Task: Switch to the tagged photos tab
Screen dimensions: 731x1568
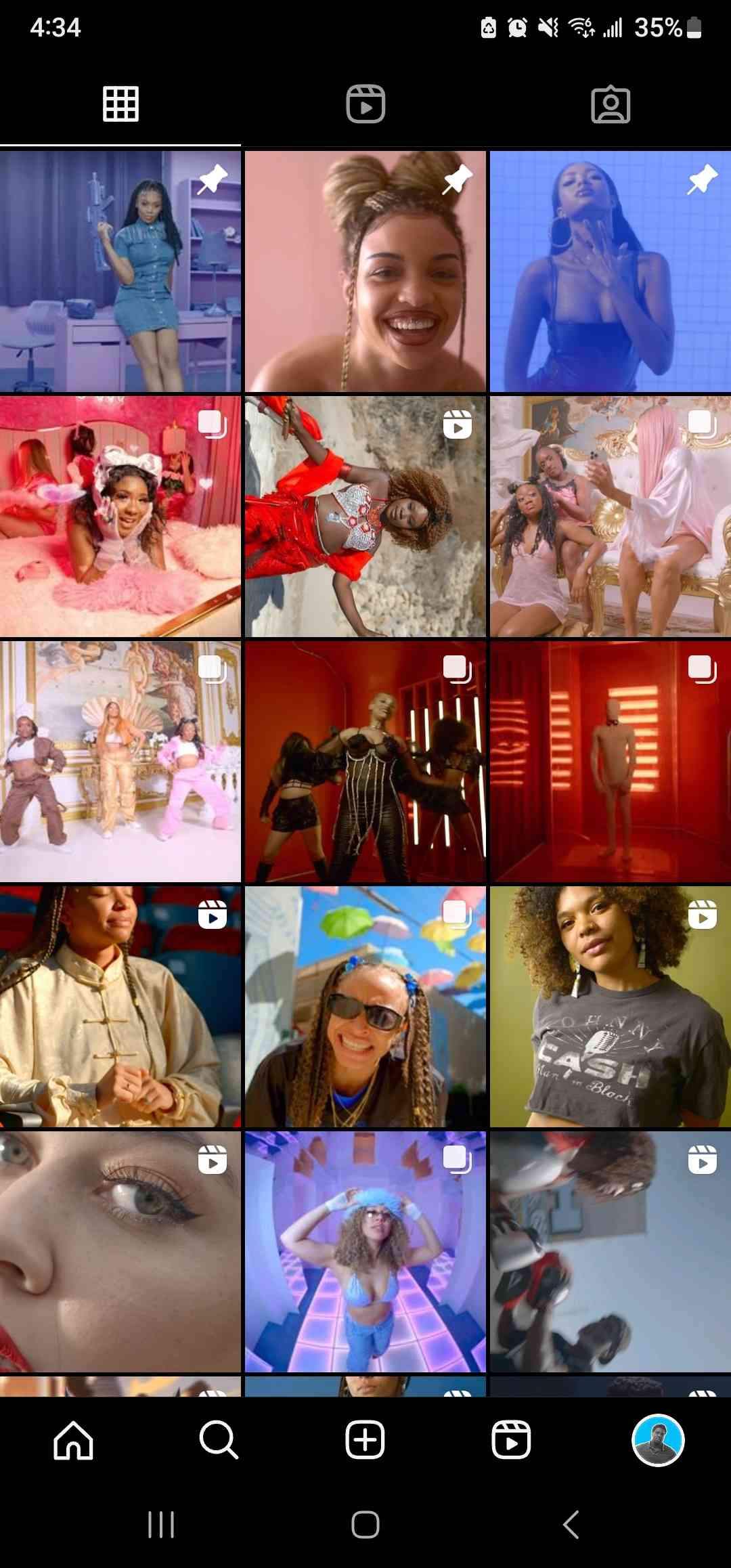Action: tap(611, 104)
